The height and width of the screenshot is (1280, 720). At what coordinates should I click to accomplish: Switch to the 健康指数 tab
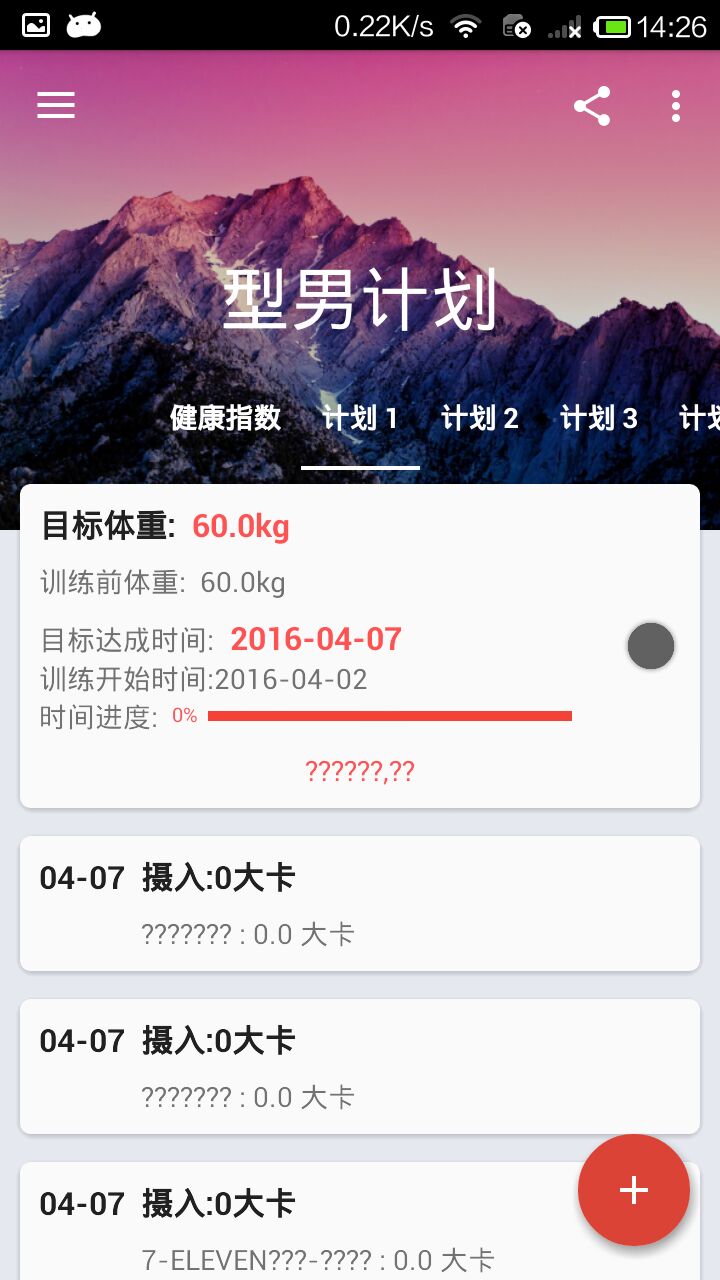tap(225, 418)
